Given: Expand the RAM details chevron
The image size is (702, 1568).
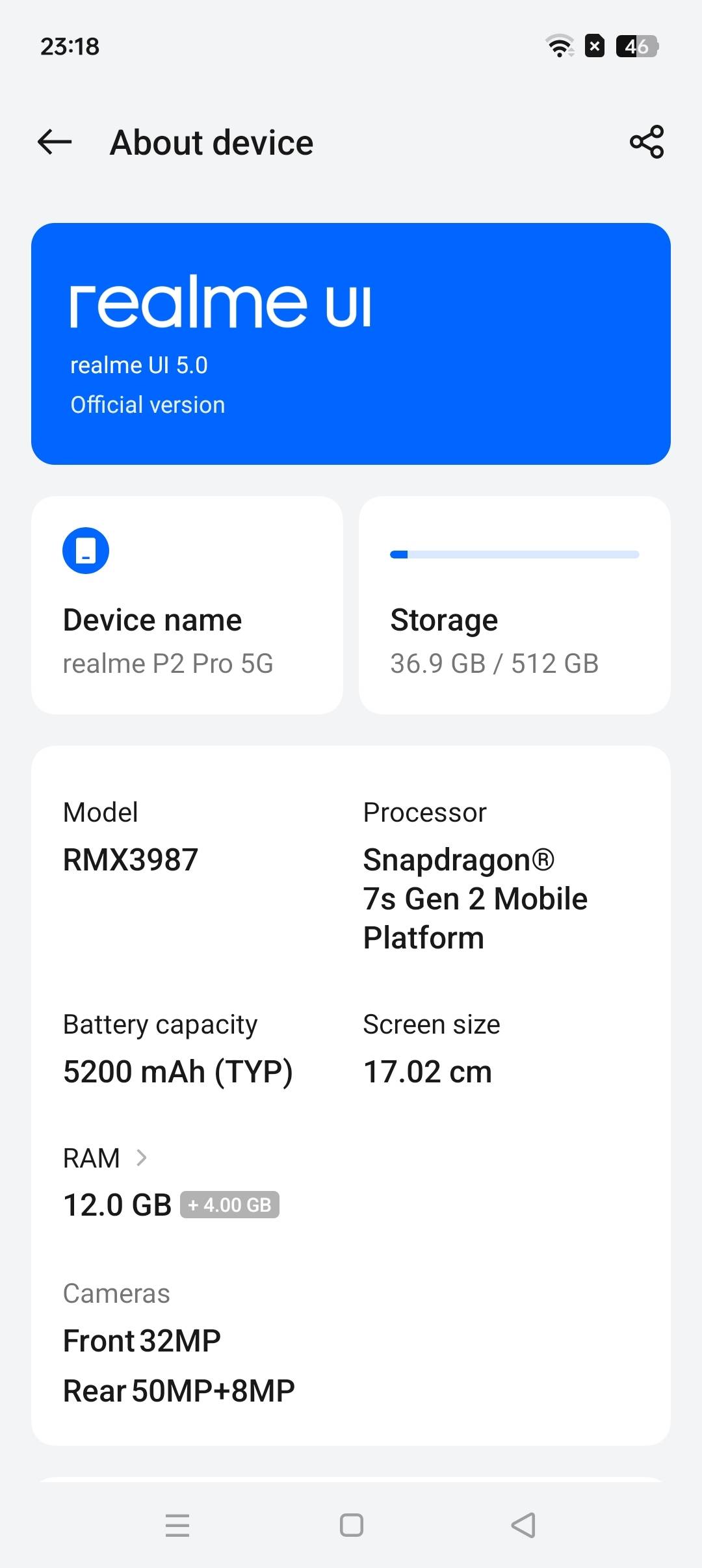Looking at the screenshot, I should [142, 1157].
